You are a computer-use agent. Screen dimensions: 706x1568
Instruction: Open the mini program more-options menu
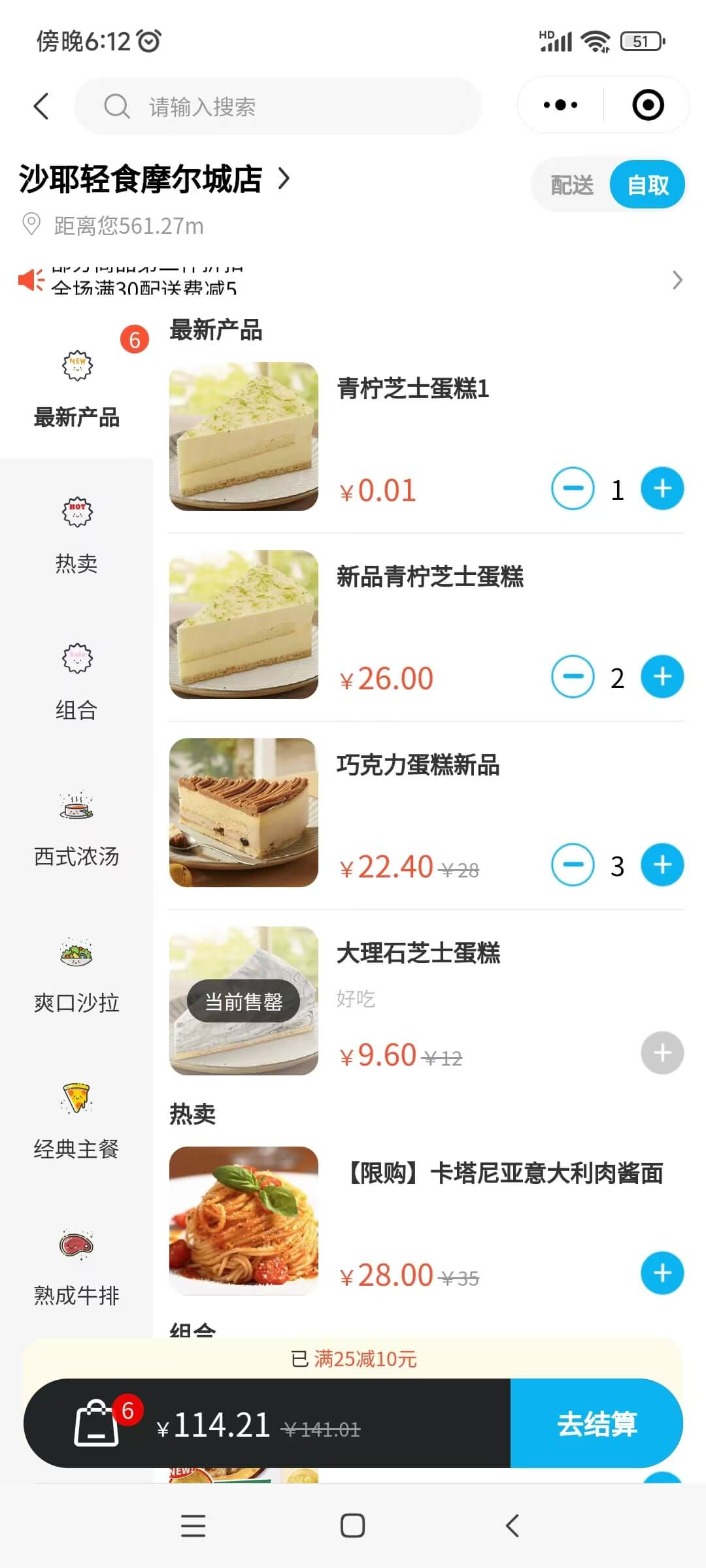tap(560, 105)
